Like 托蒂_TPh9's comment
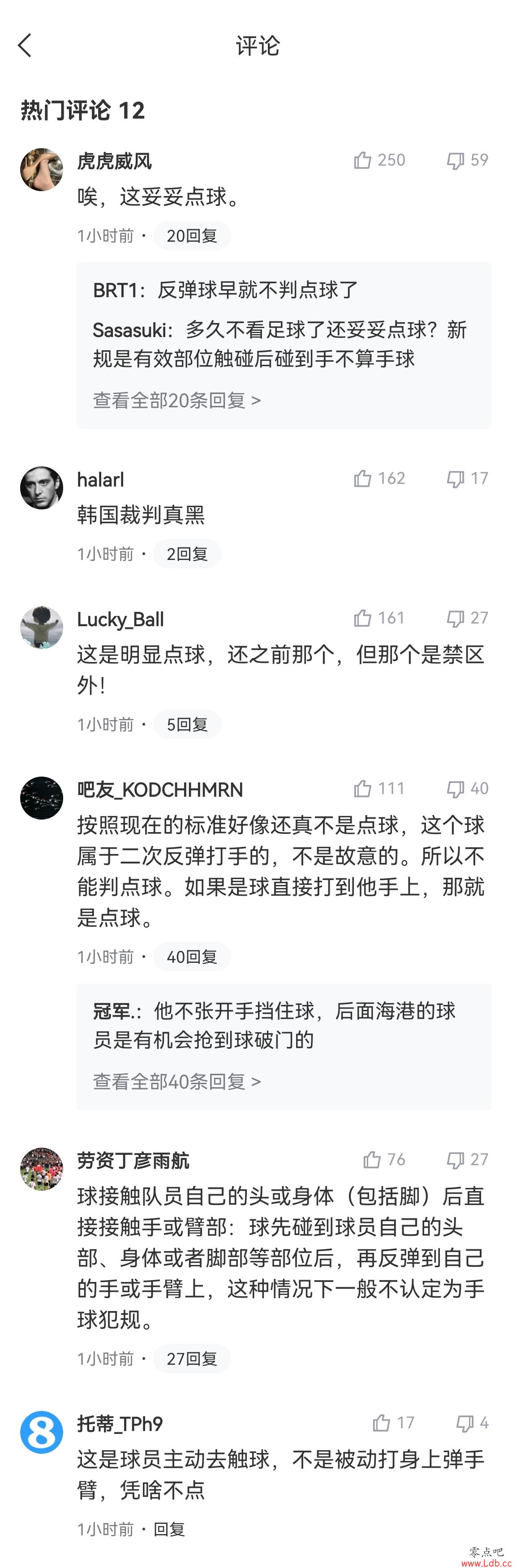 point(382,1423)
